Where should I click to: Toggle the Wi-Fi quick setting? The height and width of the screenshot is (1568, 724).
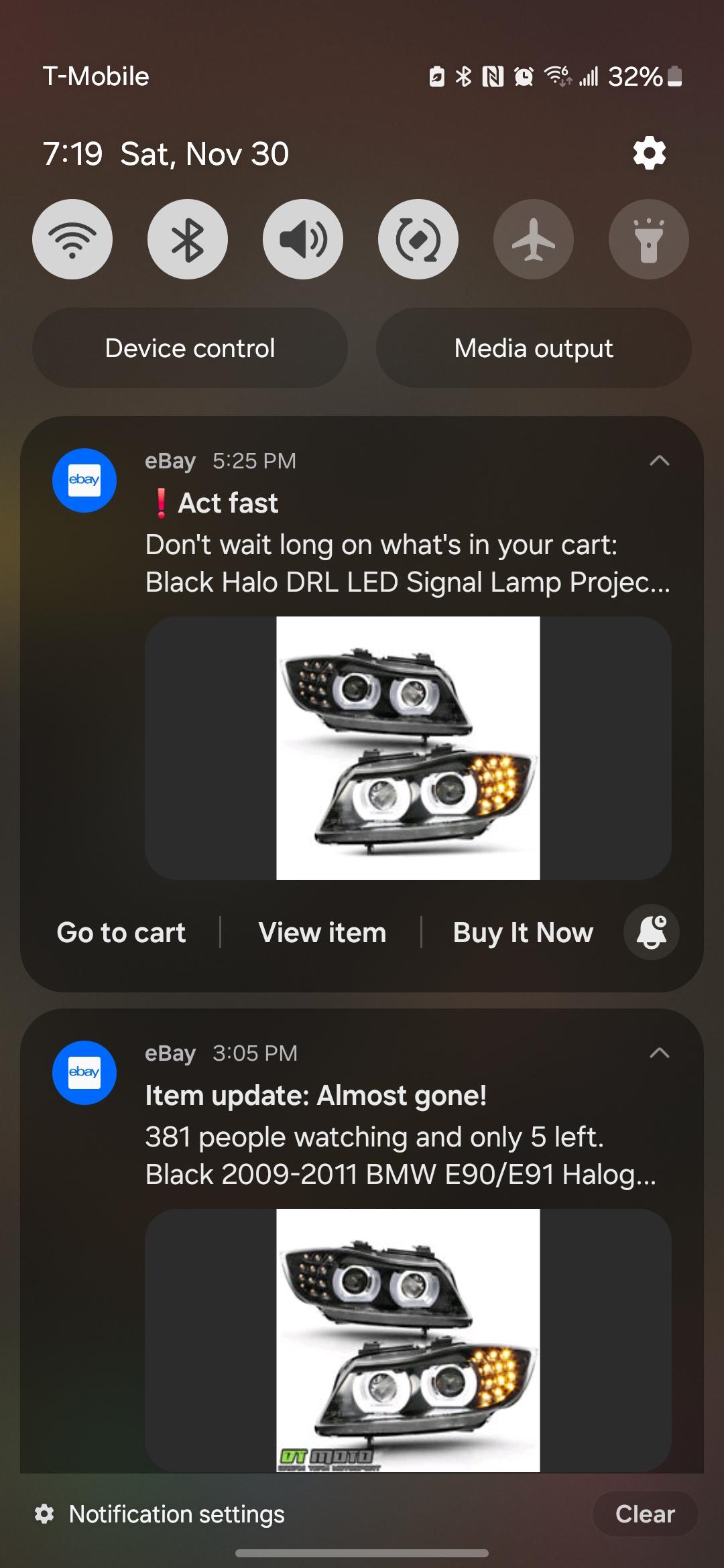(x=72, y=239)
